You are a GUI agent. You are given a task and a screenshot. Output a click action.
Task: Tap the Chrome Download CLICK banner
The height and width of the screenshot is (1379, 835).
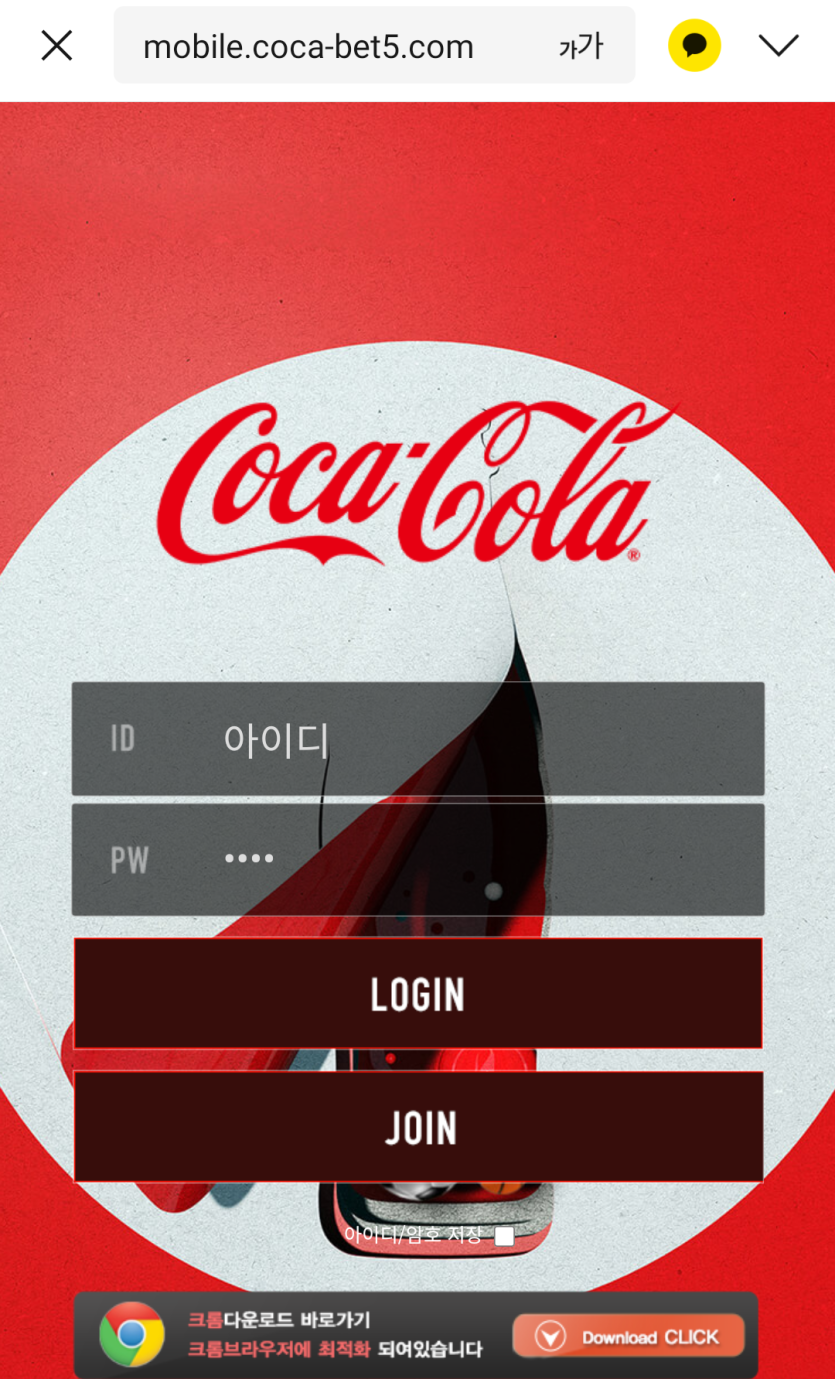(x=628, y=1336)
